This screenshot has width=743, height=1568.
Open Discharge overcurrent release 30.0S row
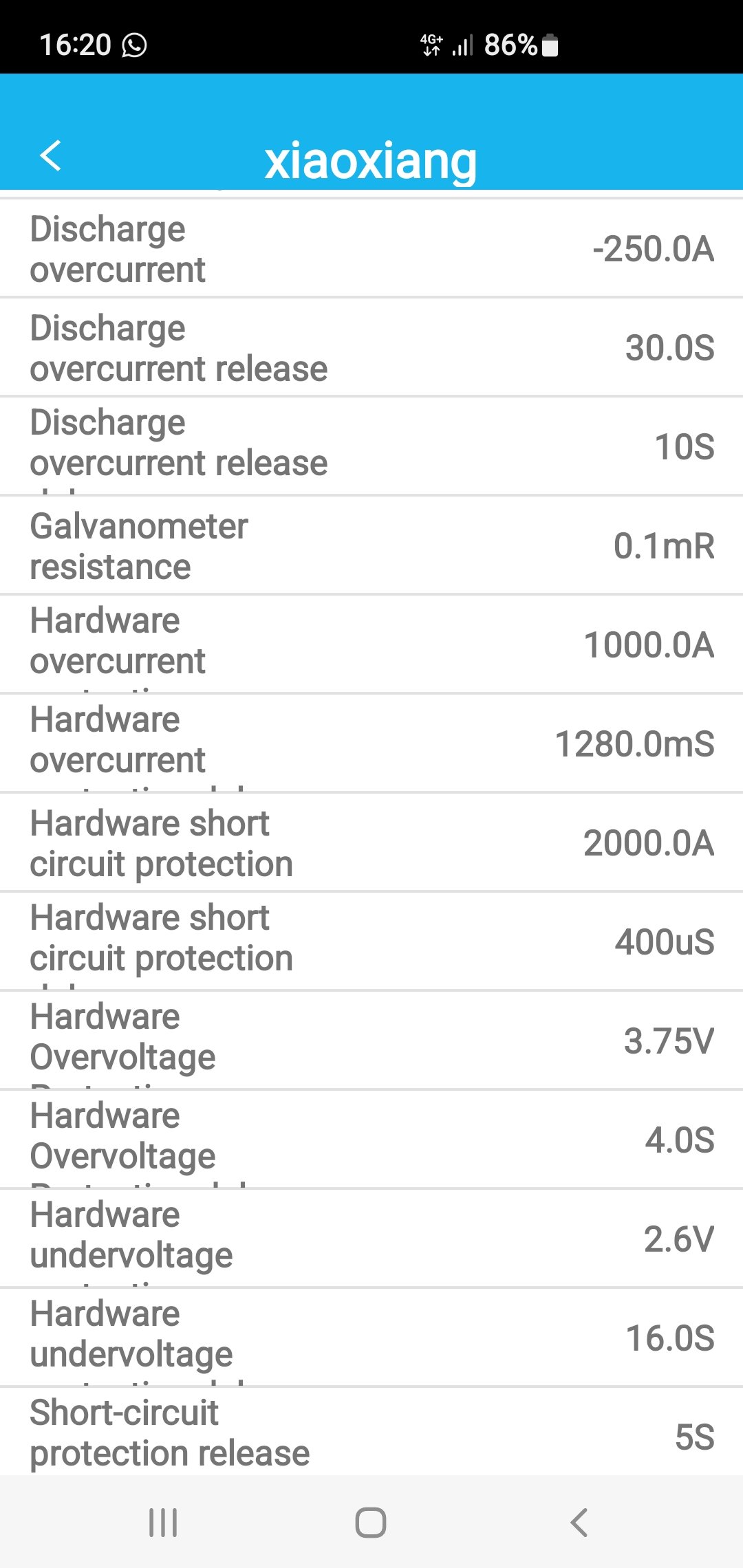(x=371, y=348)
